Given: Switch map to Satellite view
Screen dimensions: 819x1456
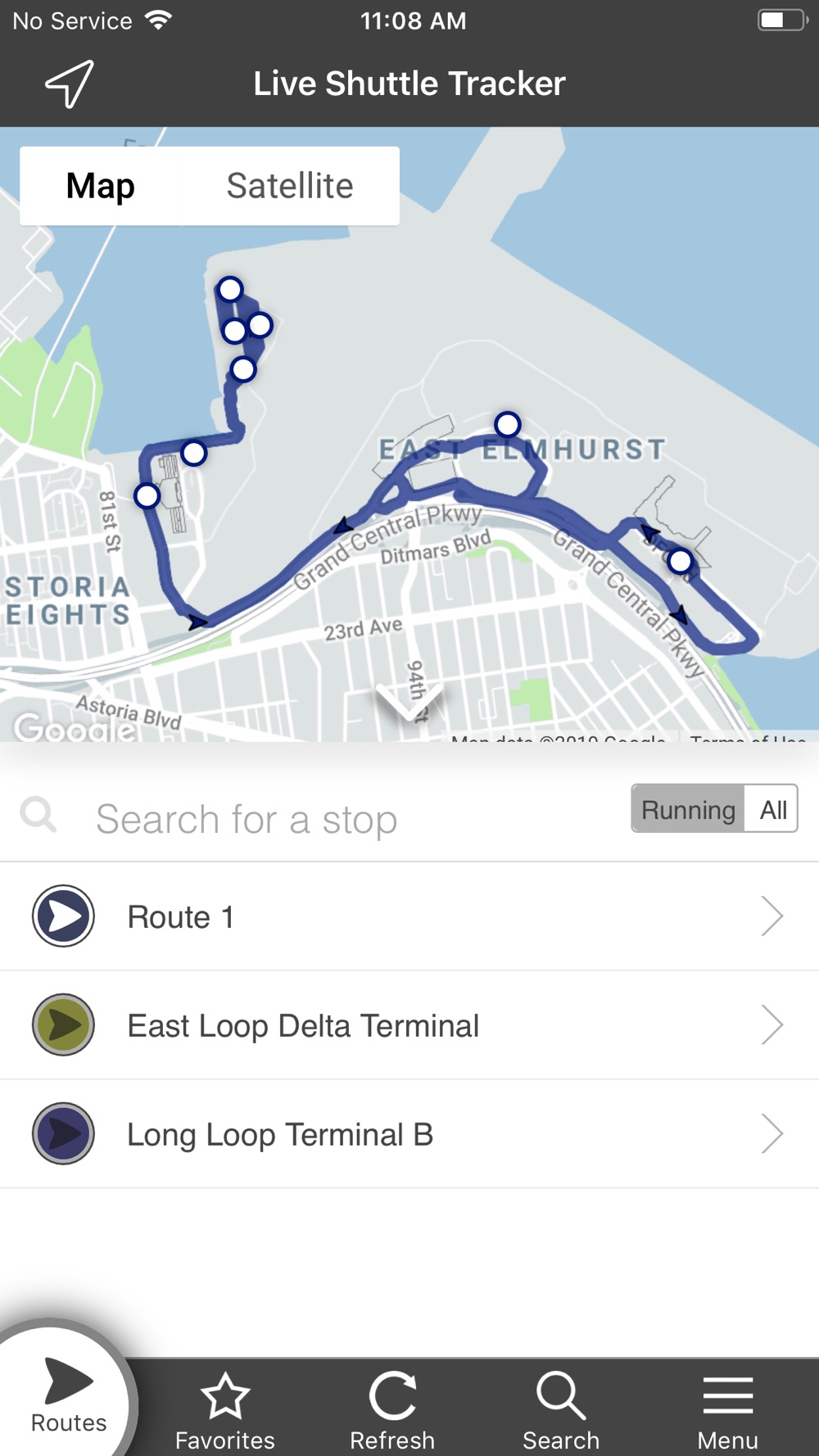Looking at the screenshot, I should (x=289, y=186).
